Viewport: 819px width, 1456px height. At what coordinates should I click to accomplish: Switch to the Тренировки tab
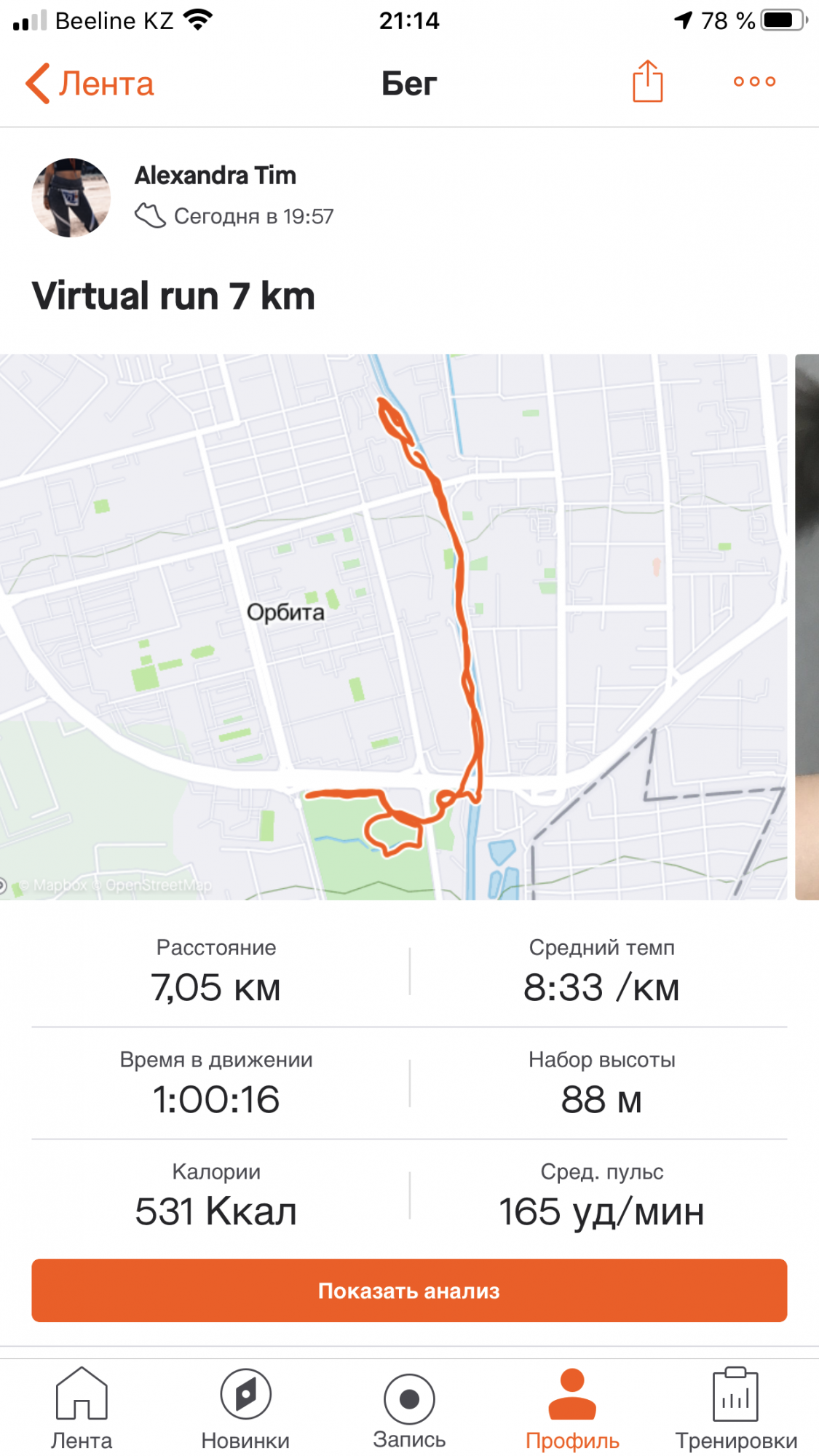tap(736, 1409)
